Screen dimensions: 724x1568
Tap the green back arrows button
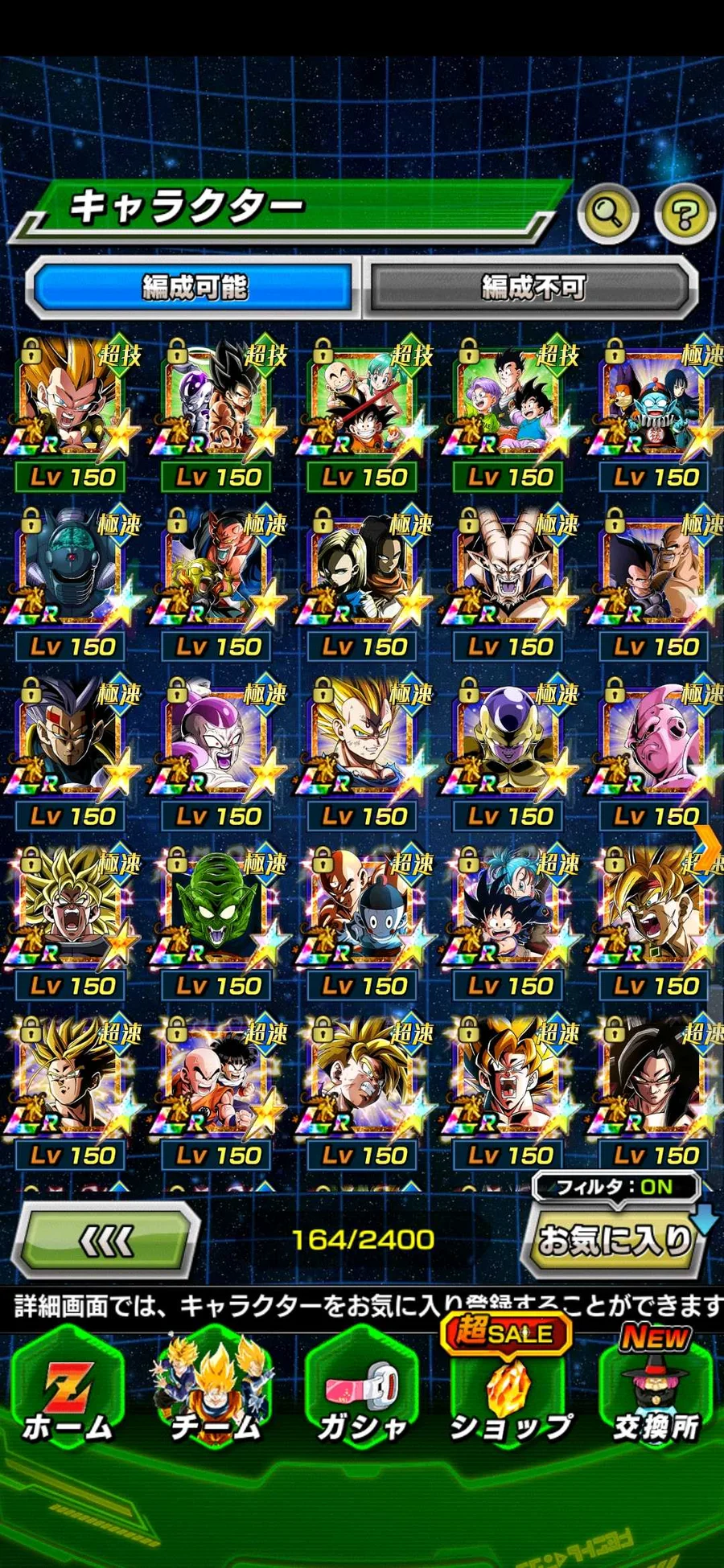click(107, 1239)
